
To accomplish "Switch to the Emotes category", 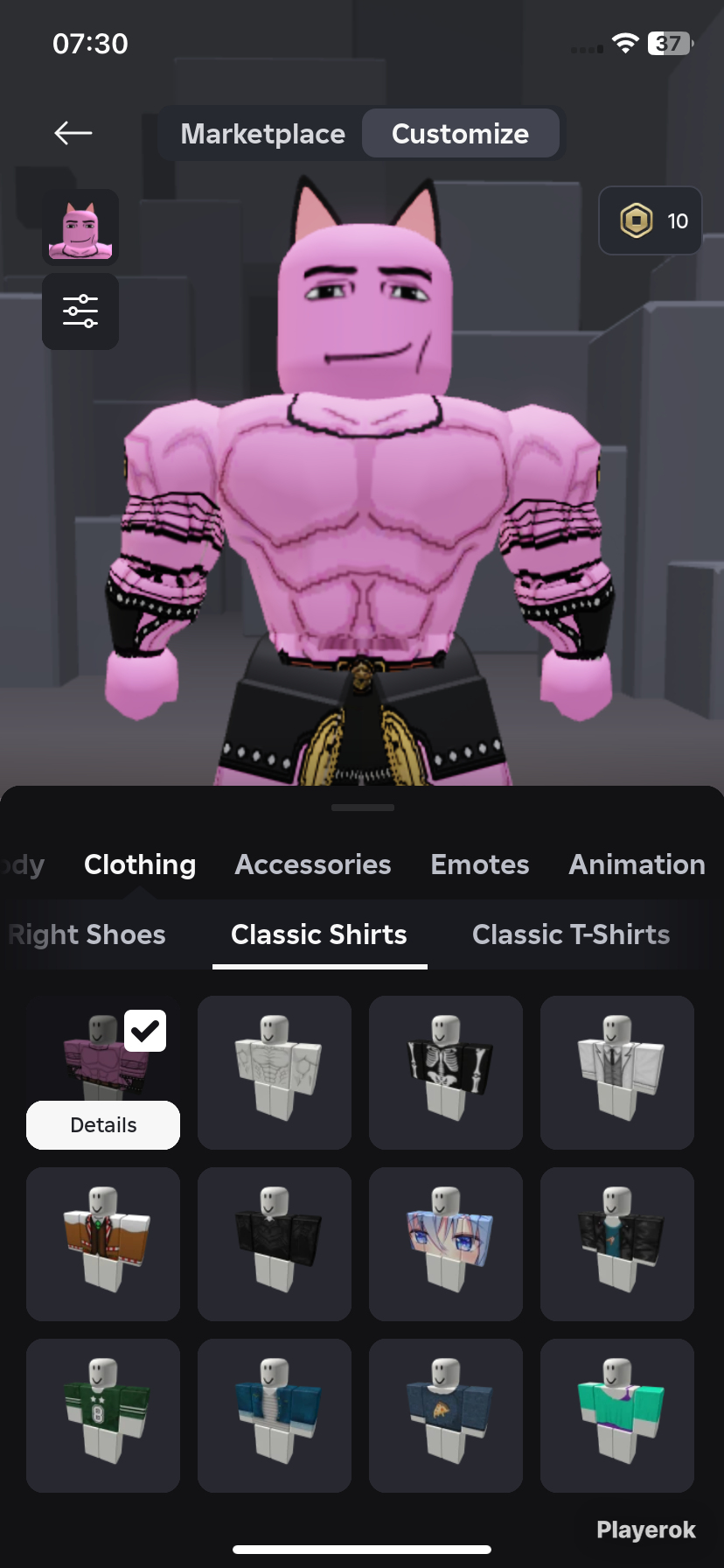I will (480, 864).
